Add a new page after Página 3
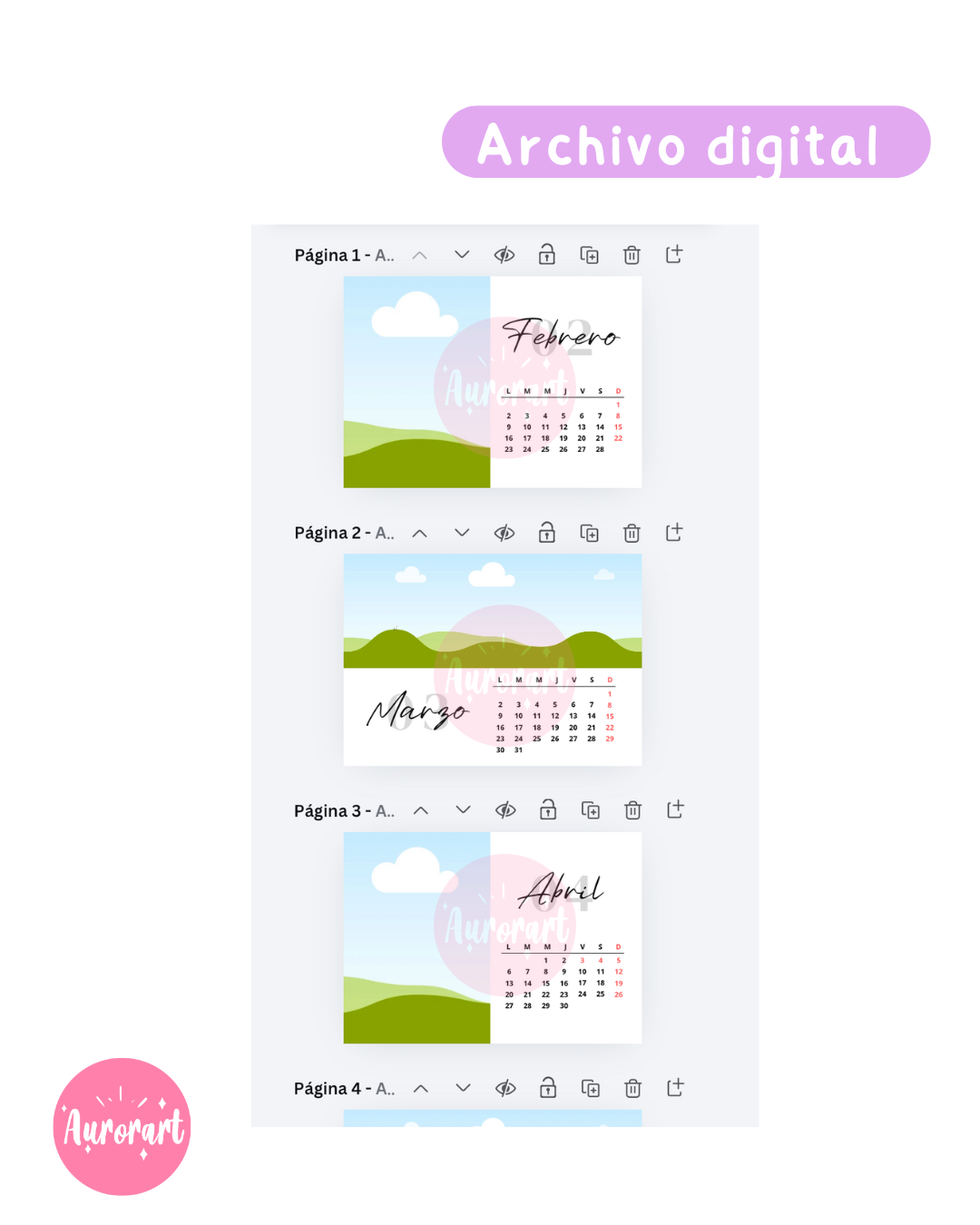This screenshot has width=980, height=1225. 675,809
